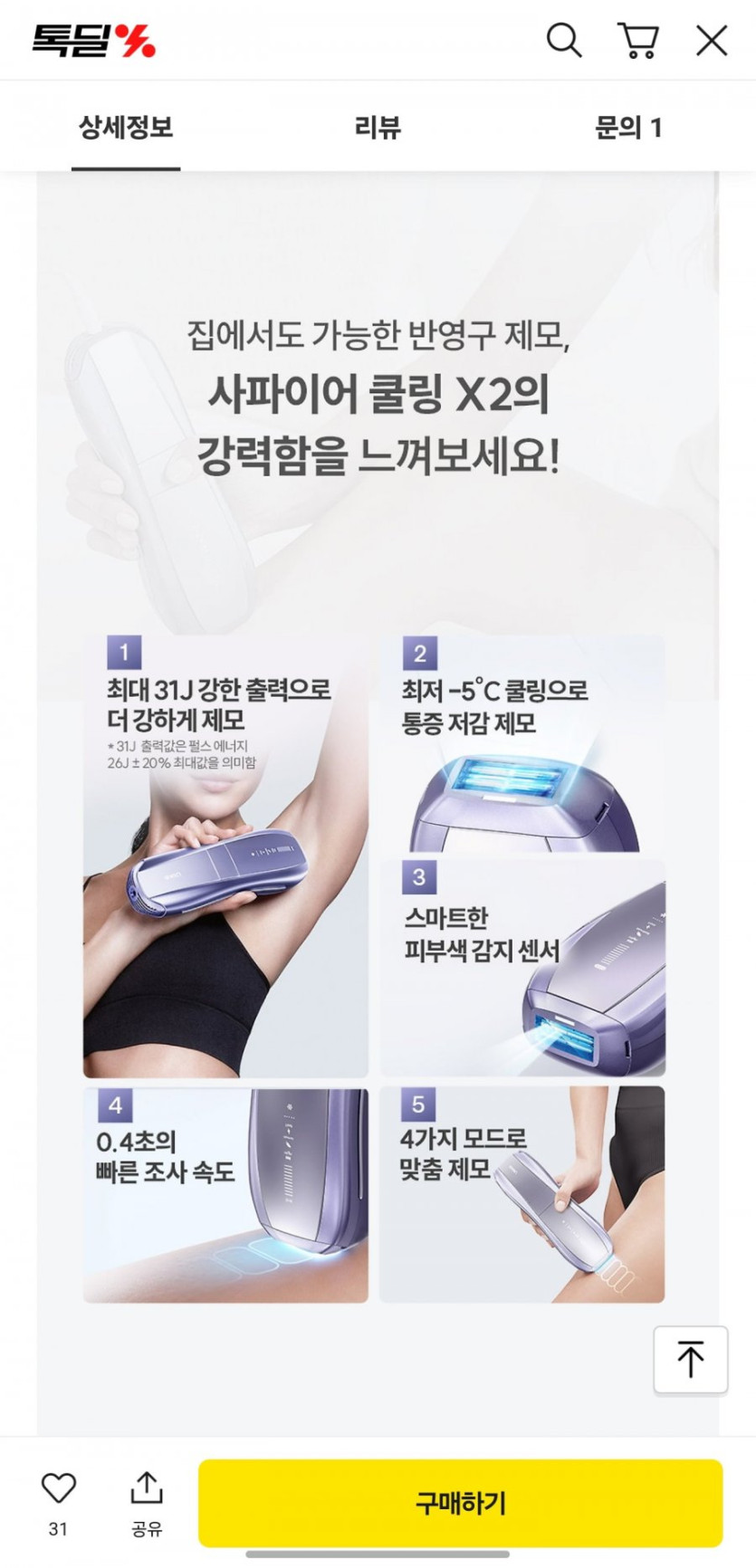Close the product page with the X icon

point(712,41)
